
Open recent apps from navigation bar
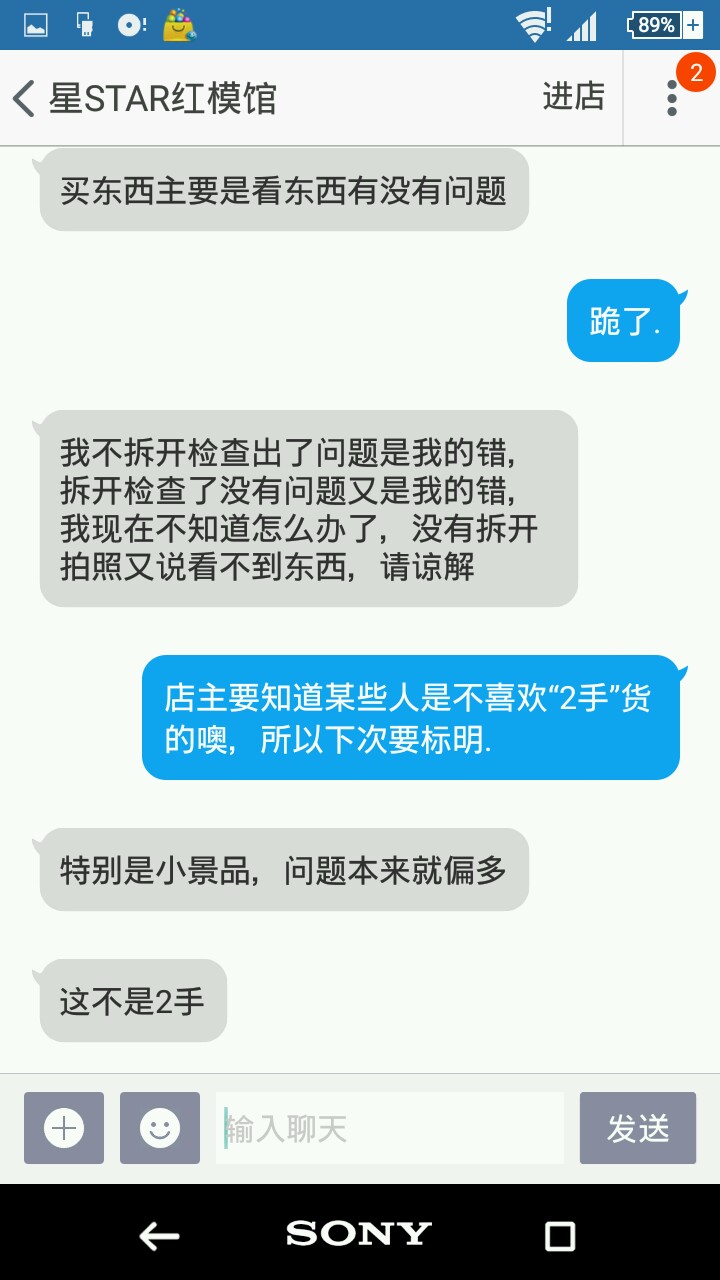coord(560,1236)
